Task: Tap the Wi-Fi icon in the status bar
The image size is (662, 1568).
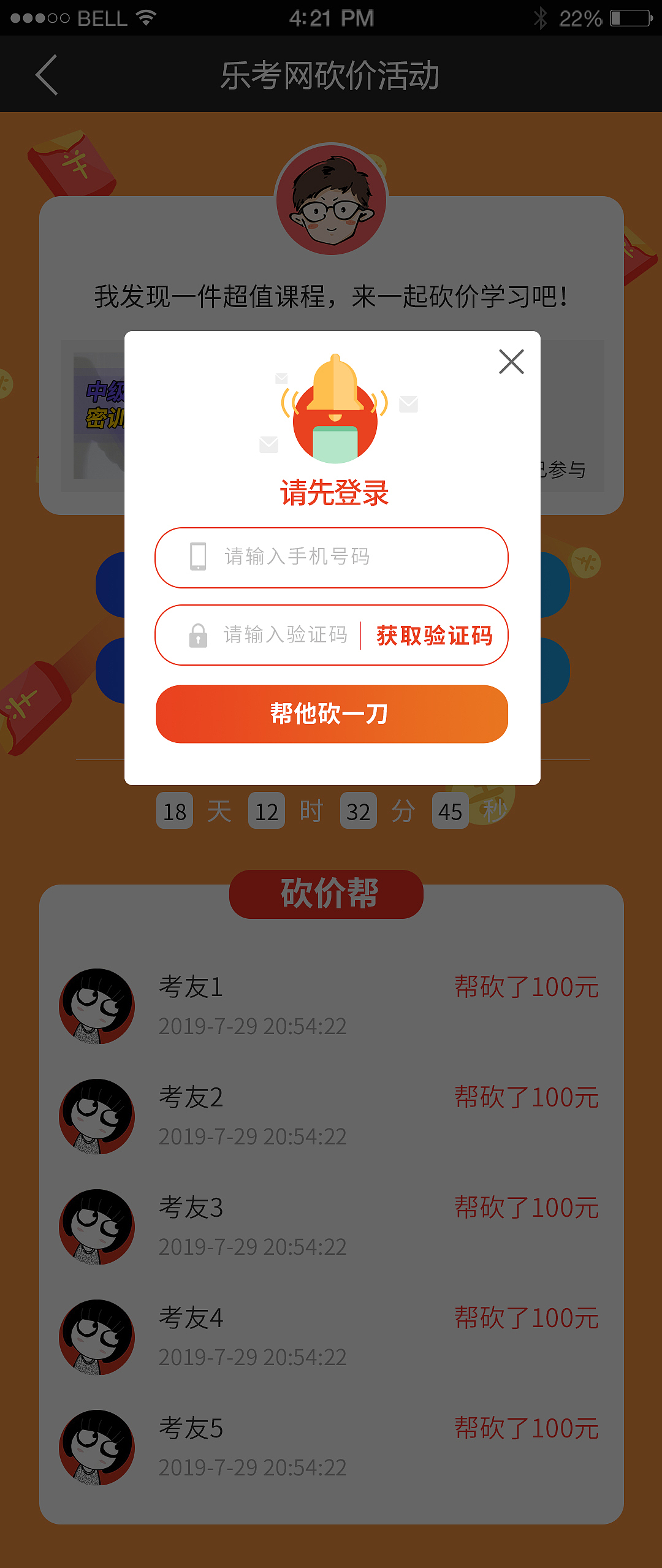Action: tap(145, 17)
